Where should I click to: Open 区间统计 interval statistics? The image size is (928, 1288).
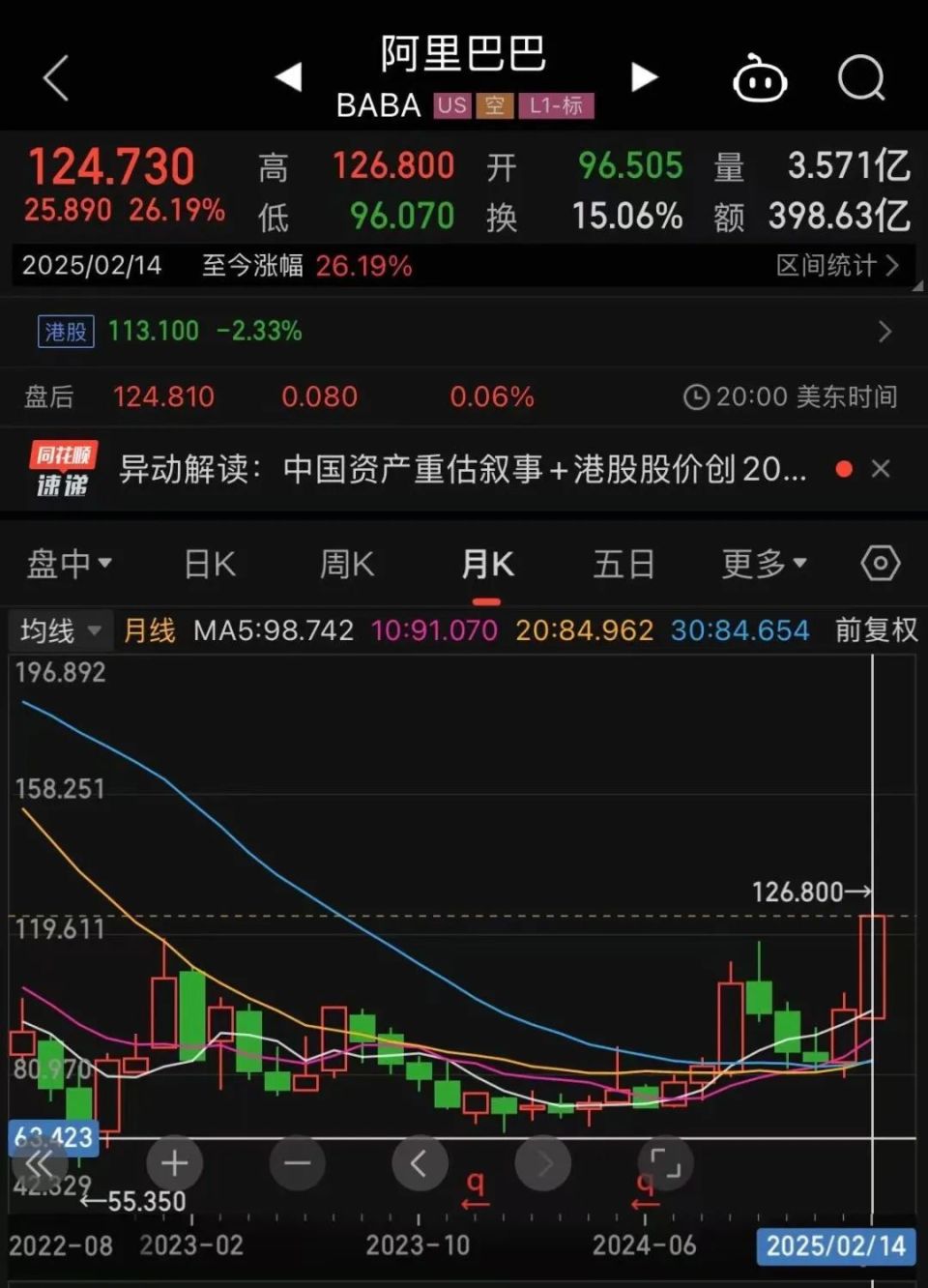pyautogui.click(x=838, y=265)
